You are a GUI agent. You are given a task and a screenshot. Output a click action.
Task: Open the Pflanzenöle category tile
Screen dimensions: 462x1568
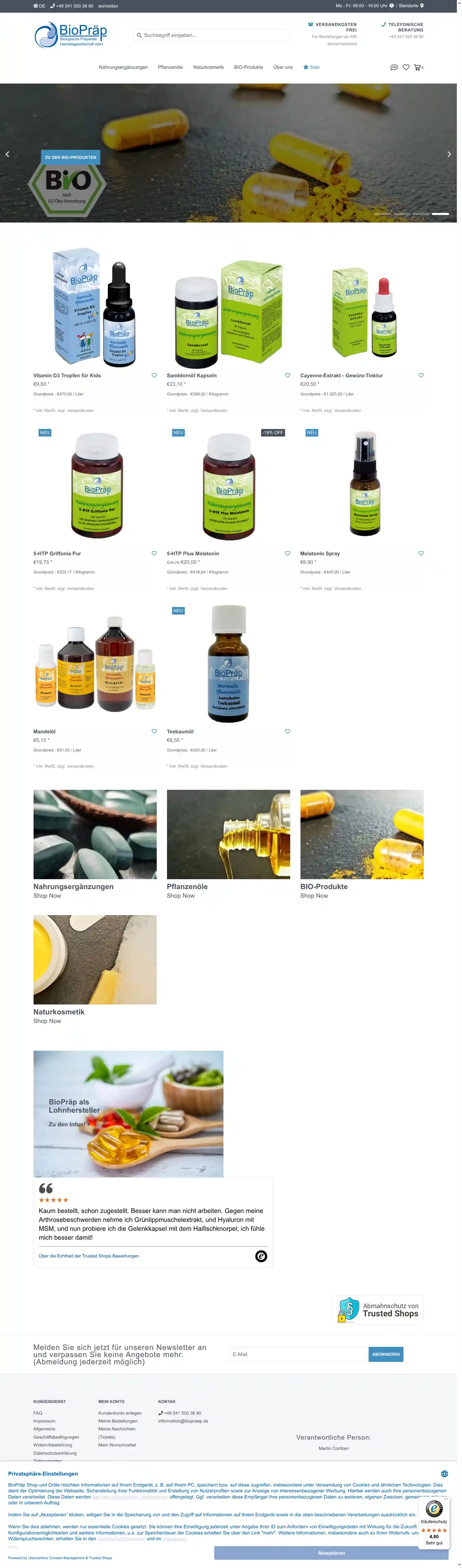click(x=228, y=835)
